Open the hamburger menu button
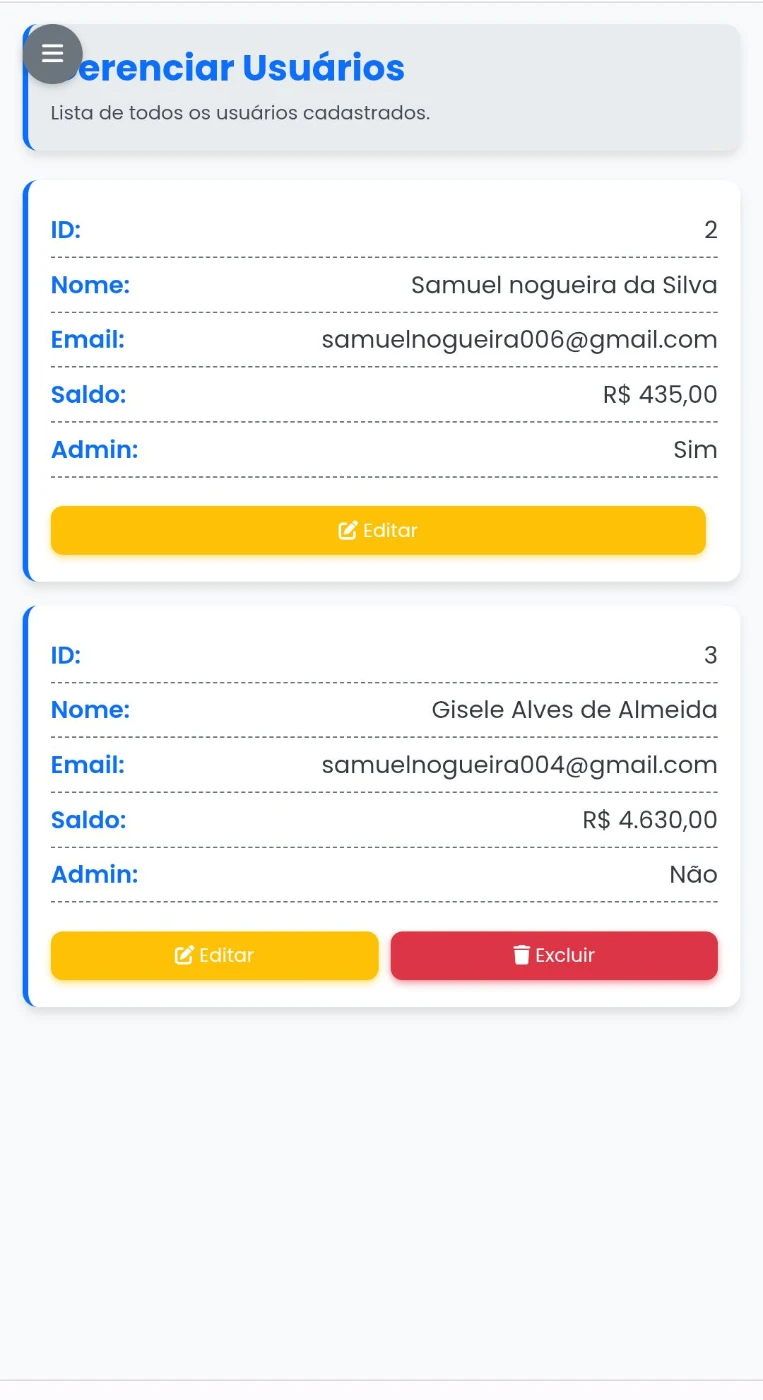The image size is (763, 1400). (x=52, y=54)
